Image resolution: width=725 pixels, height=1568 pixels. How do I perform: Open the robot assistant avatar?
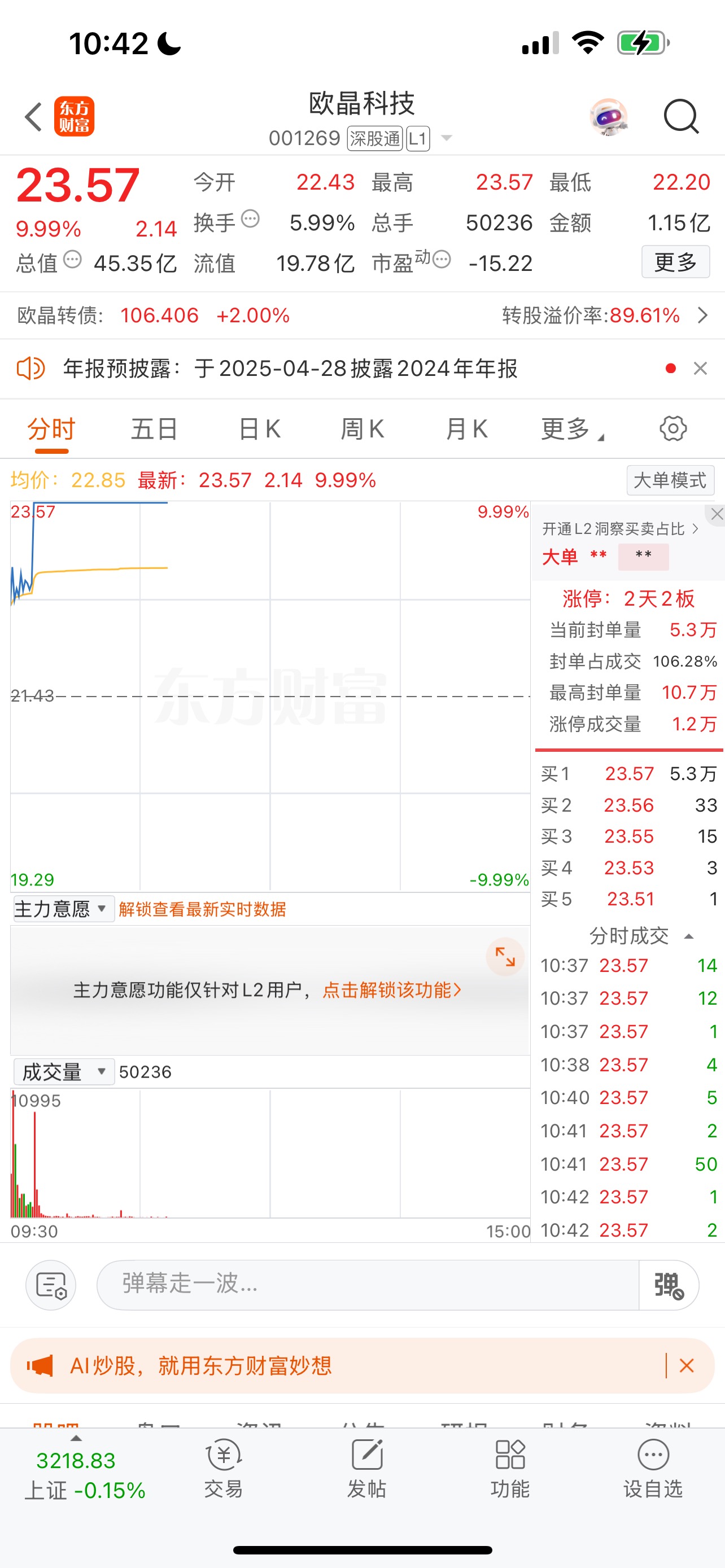pos(608,116)
